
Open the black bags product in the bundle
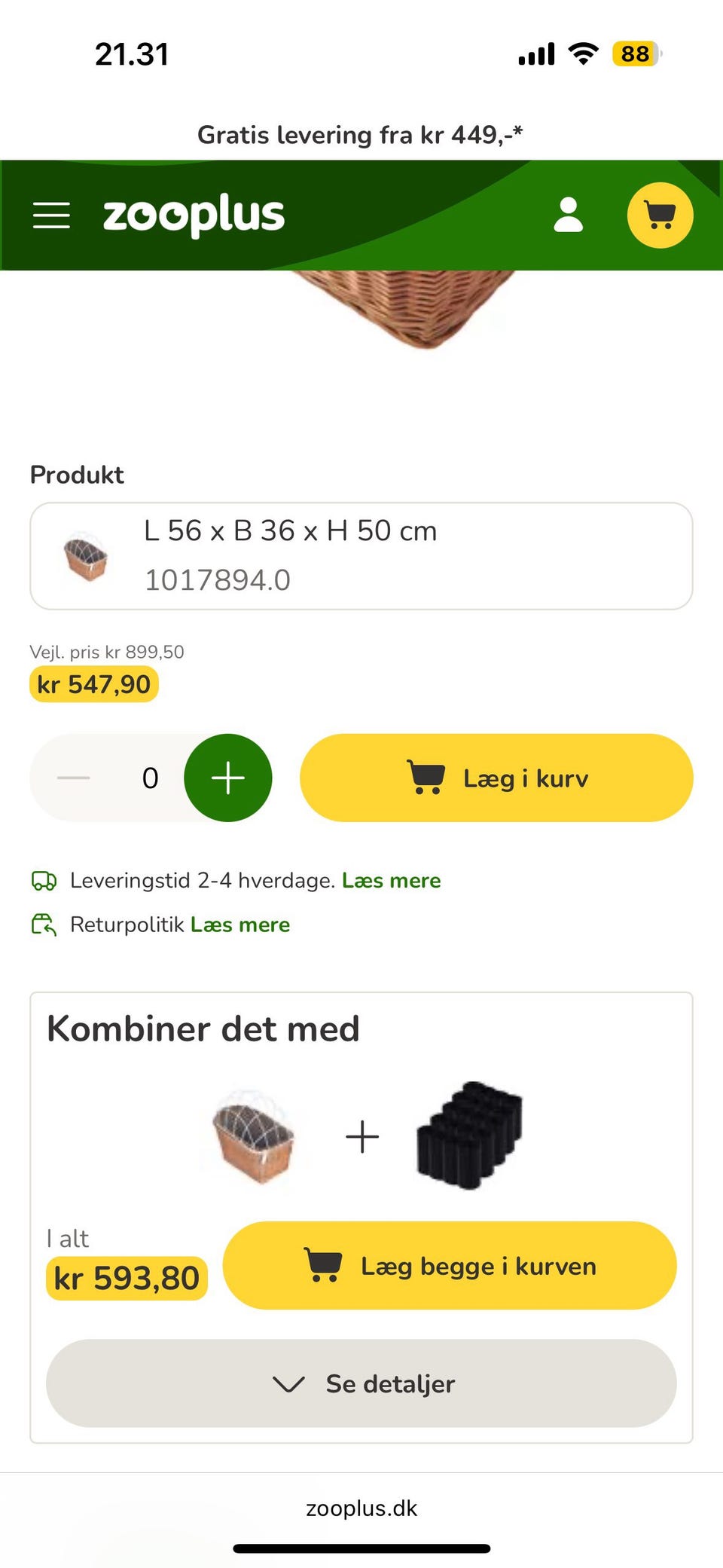[x=468, y=1136]
